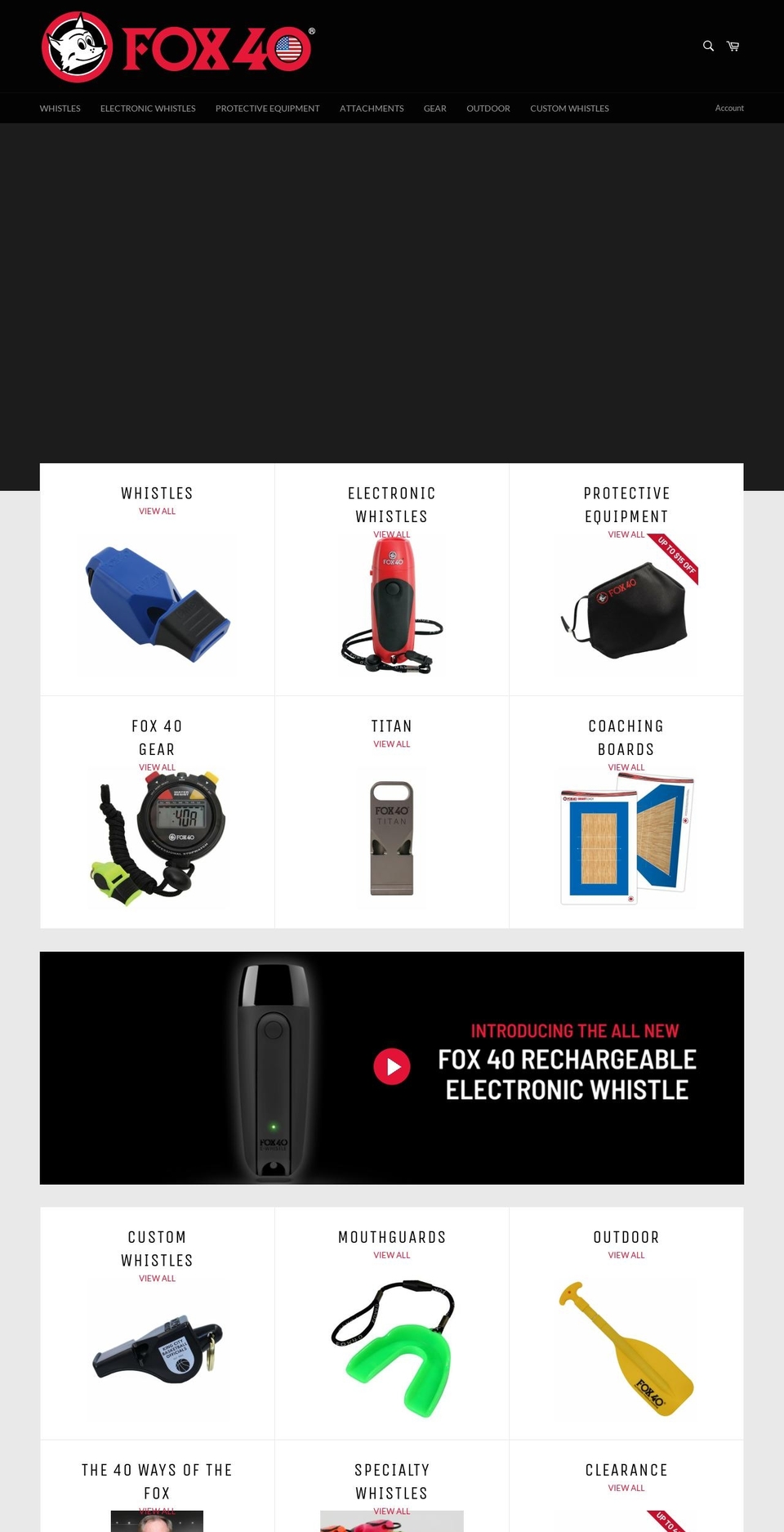Open VIEW ALL for Coaching Boards
784x1532 pixels.
[626, 767]
